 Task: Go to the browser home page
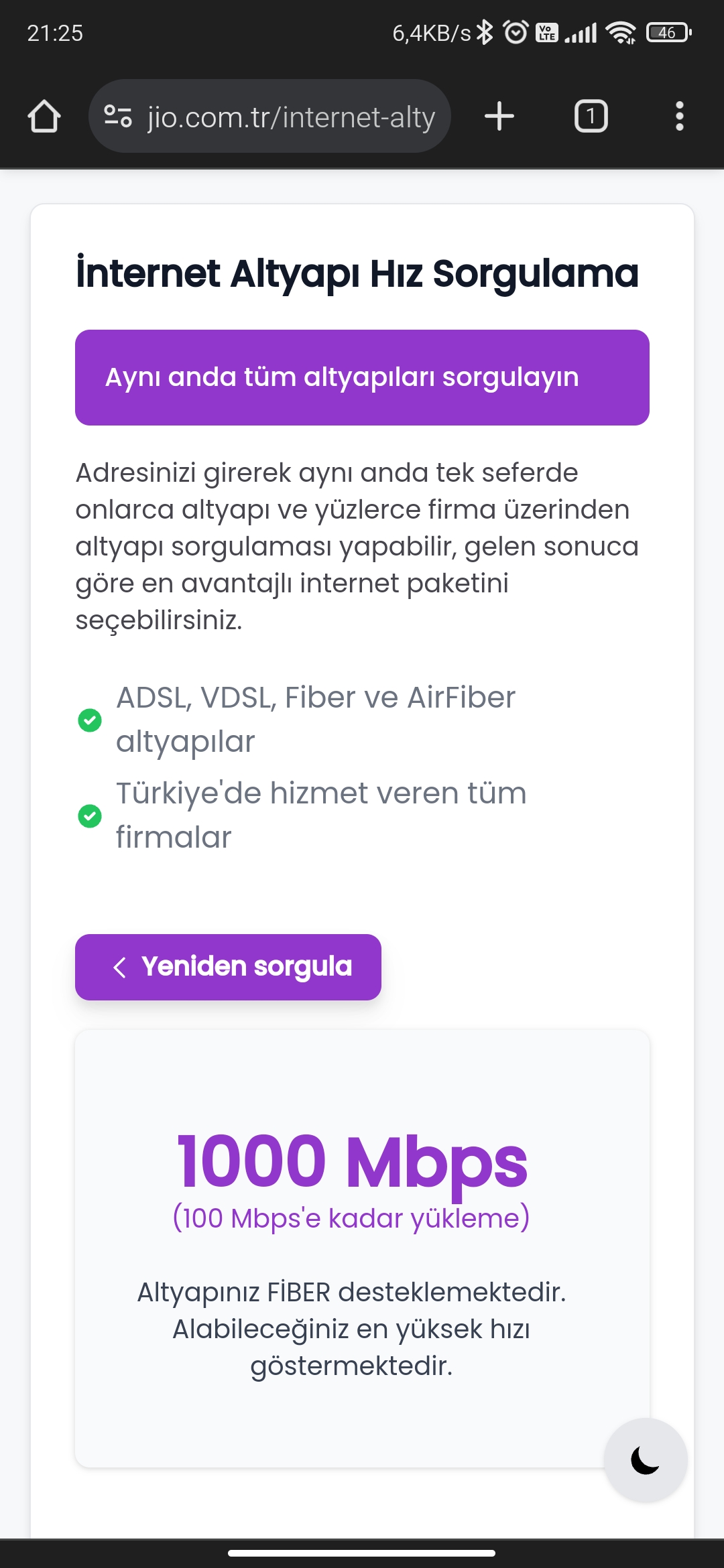tap(44, 117)
